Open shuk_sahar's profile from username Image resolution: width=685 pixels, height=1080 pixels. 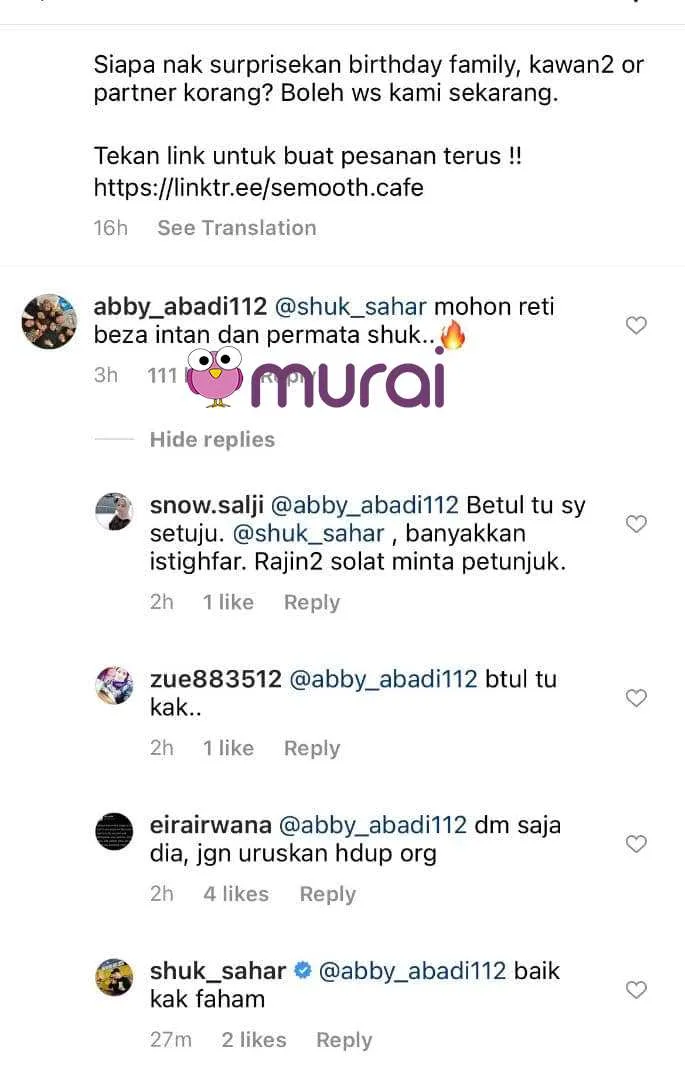(x=218, y=971)
